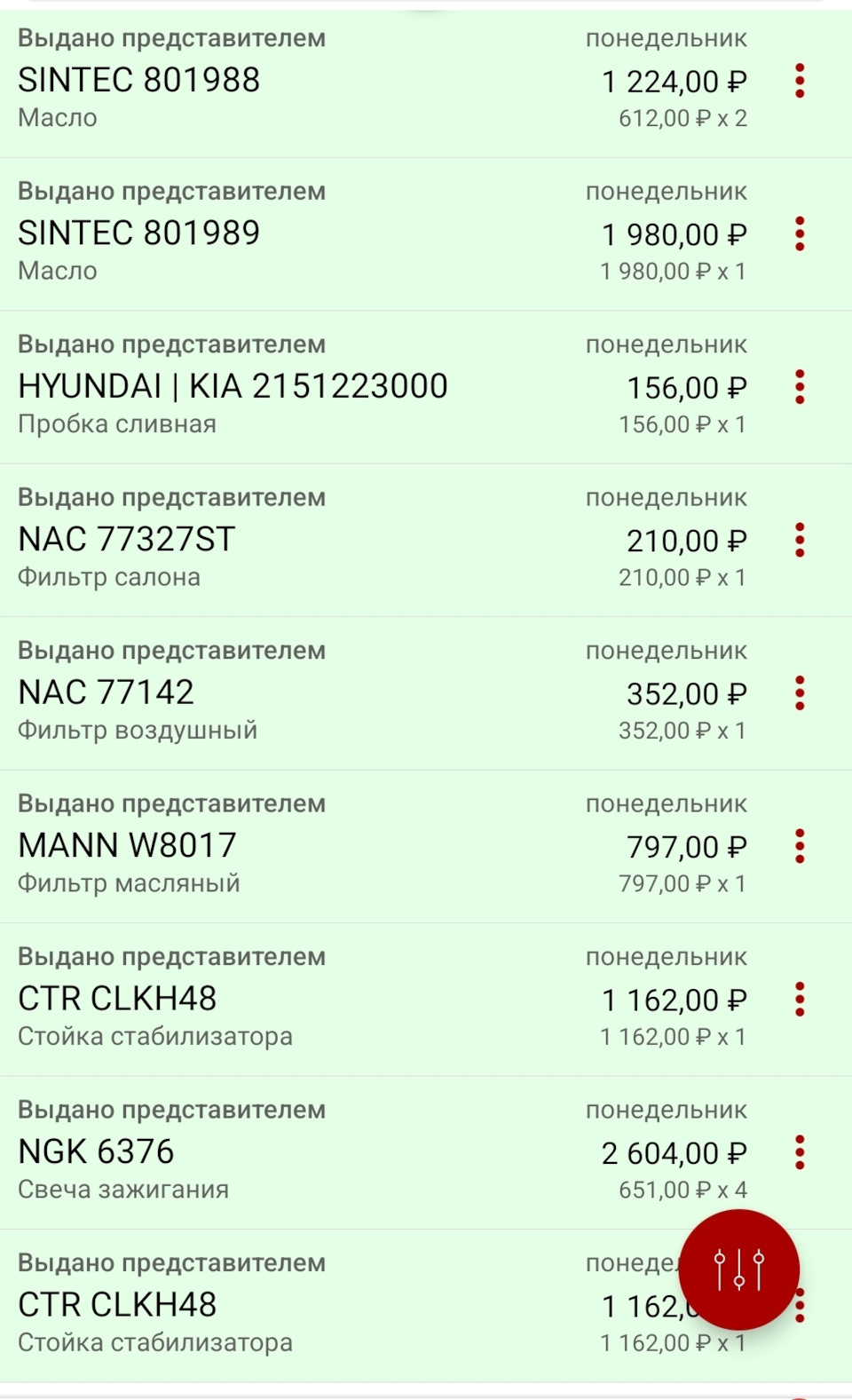Select the NGK 6376 spark plug item

pyautogui.click(x=355, y=1152)
